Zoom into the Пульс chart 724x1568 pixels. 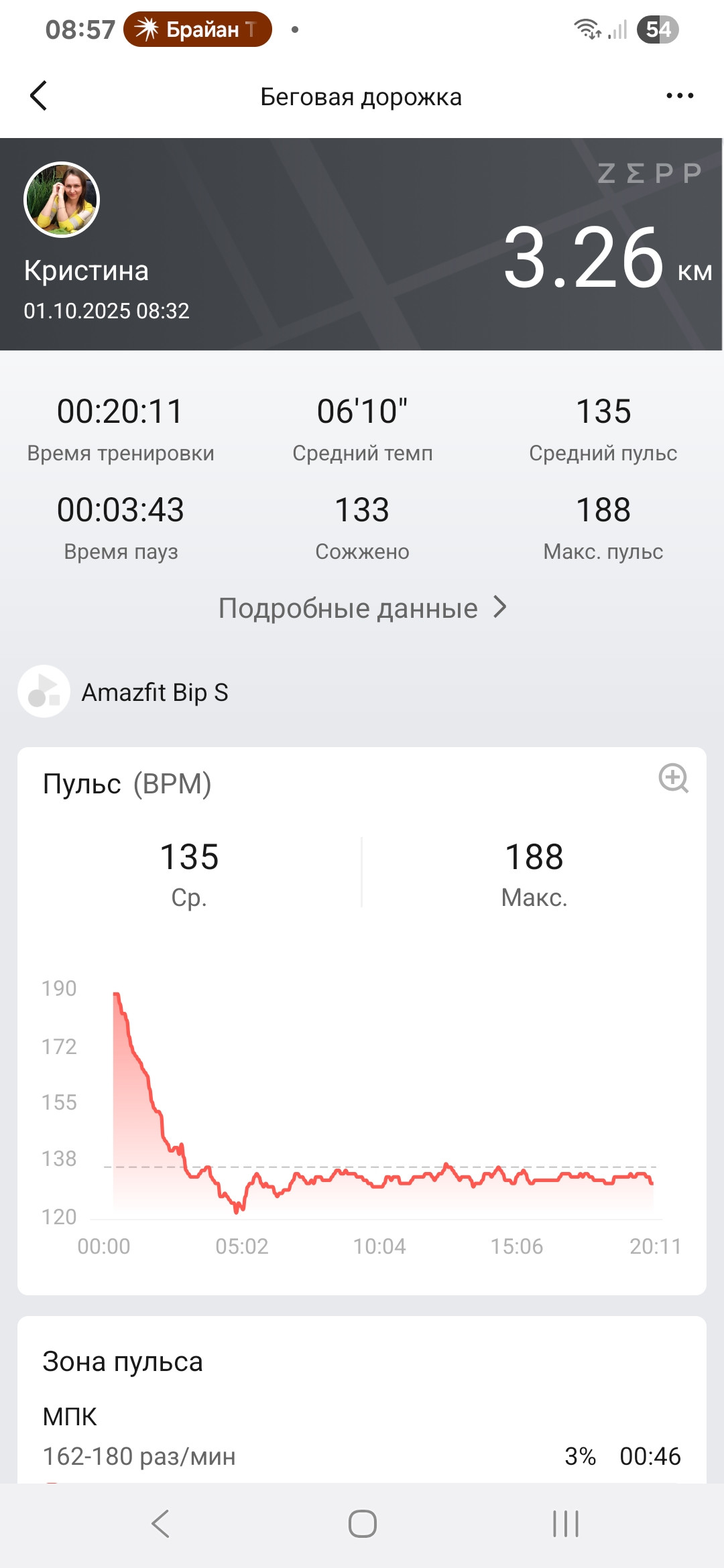pos(673,778)
